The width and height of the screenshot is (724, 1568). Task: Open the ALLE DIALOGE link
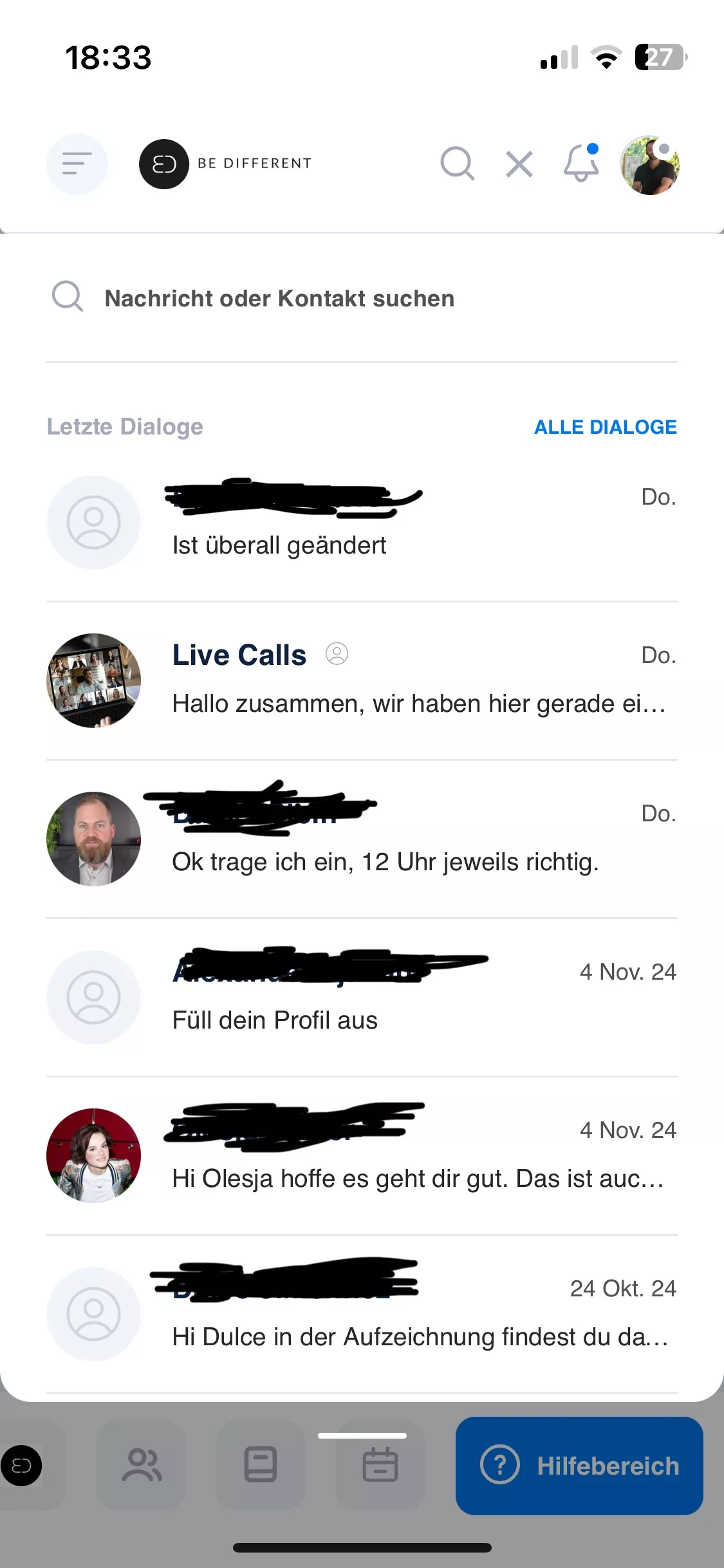(605, 426)
